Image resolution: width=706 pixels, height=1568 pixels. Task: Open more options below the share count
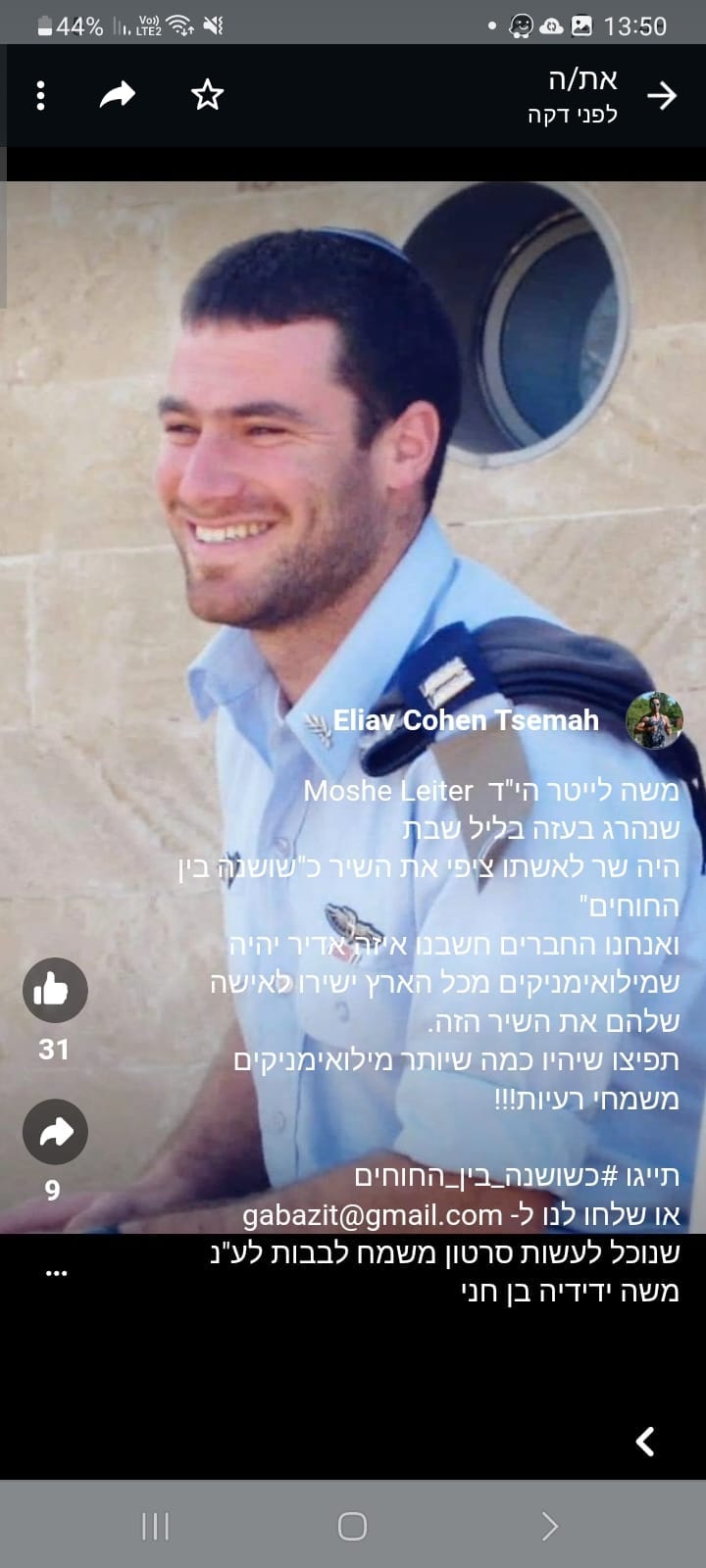tap(56, 1273)
